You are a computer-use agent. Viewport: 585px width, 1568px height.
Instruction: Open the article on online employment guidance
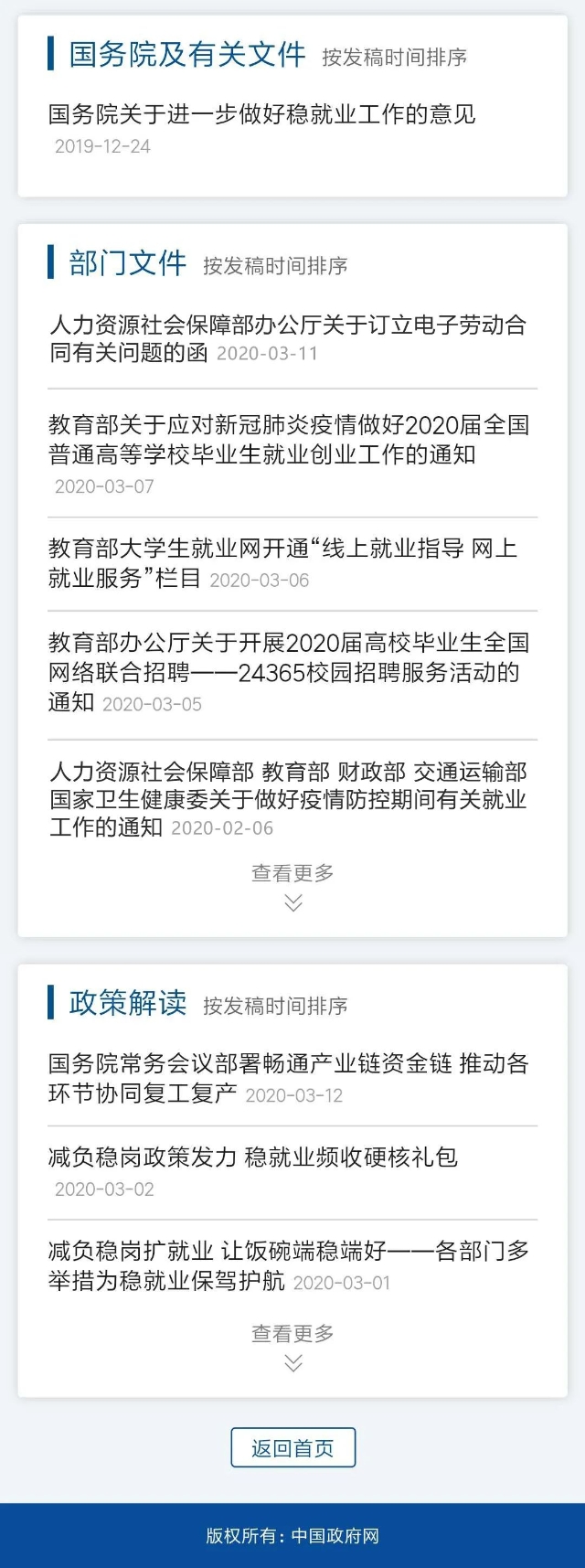pyautogui.click(x=282, y=562)
